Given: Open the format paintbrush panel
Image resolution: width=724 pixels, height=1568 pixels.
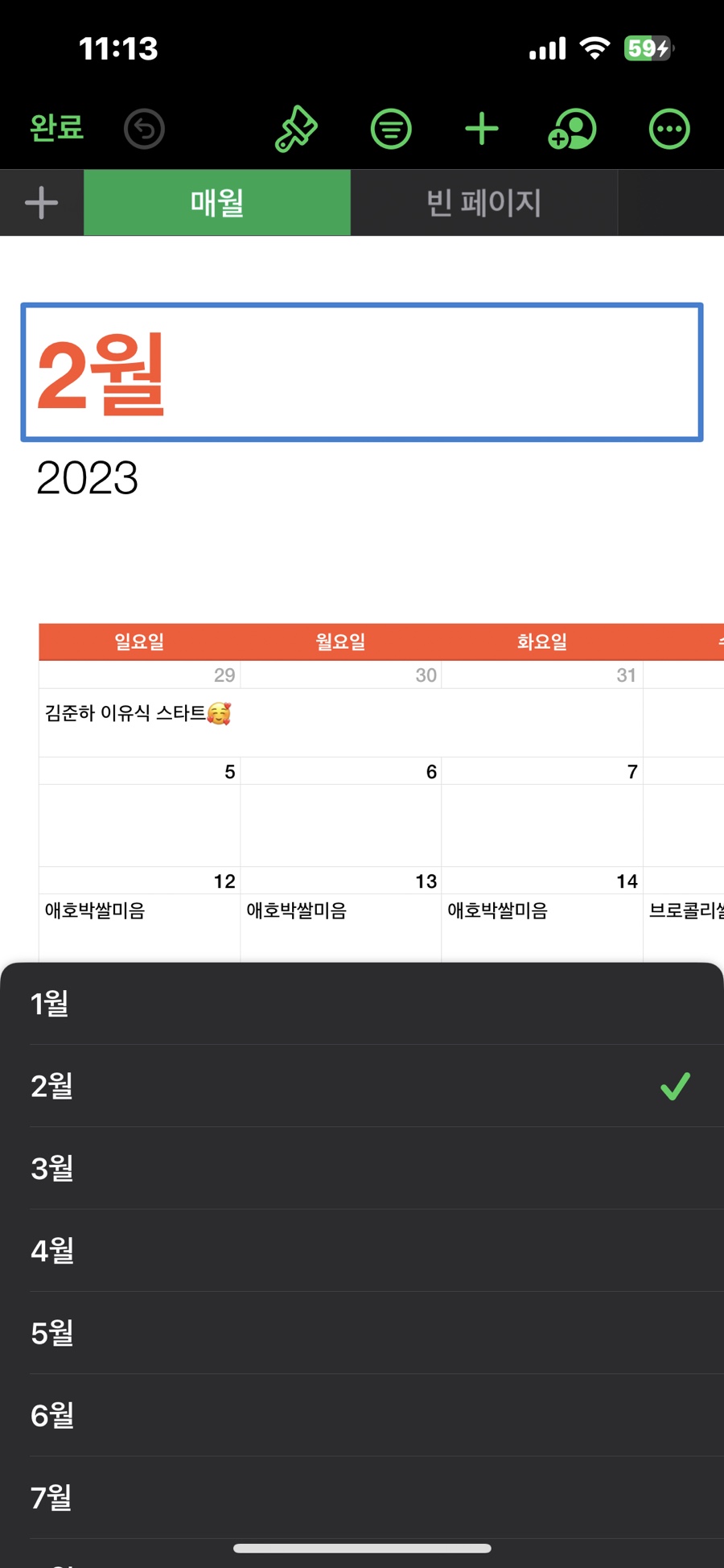Looking at the screenshot, I should (x=296, y=129).
